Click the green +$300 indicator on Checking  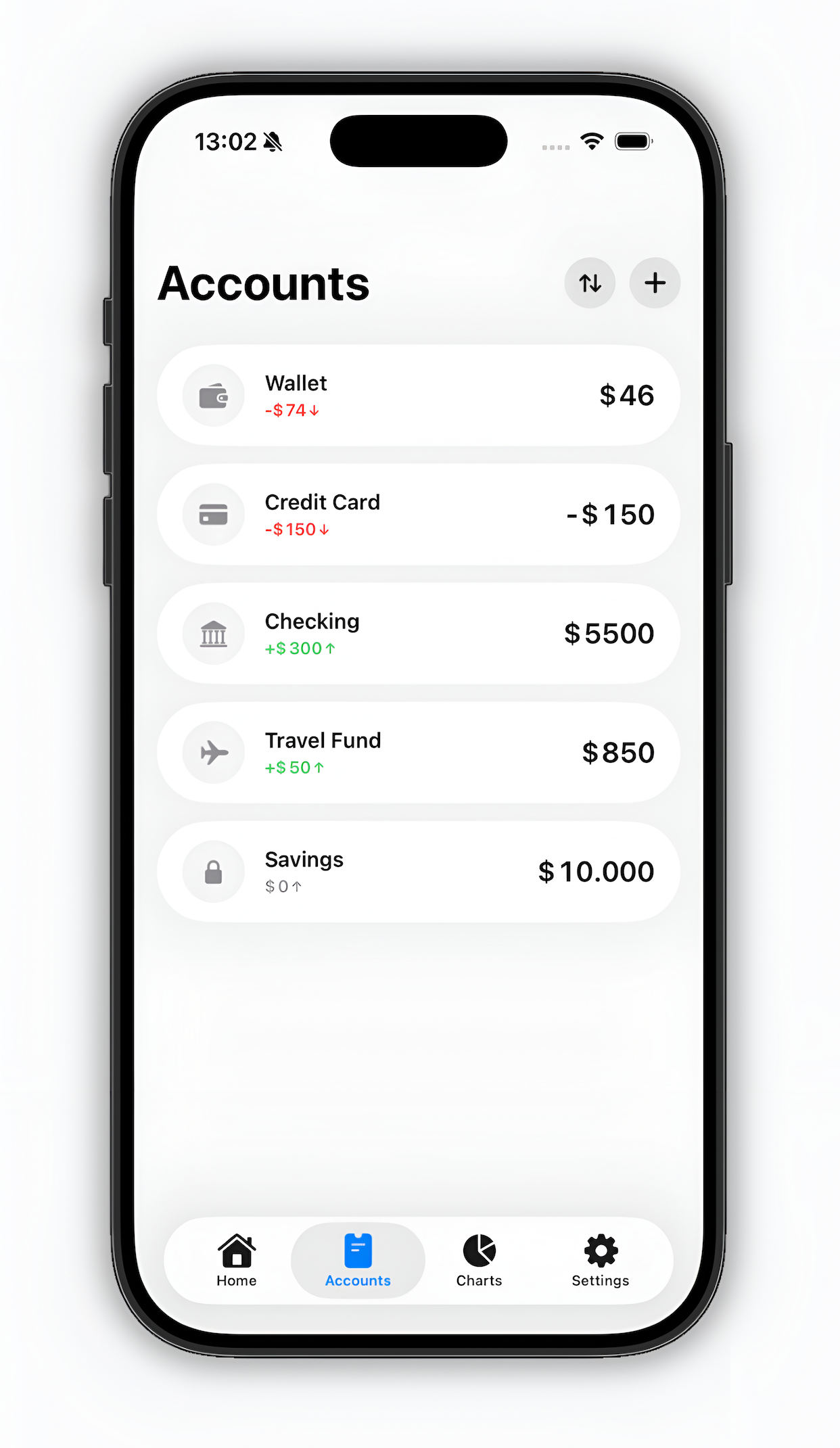(x=300, y=648)
